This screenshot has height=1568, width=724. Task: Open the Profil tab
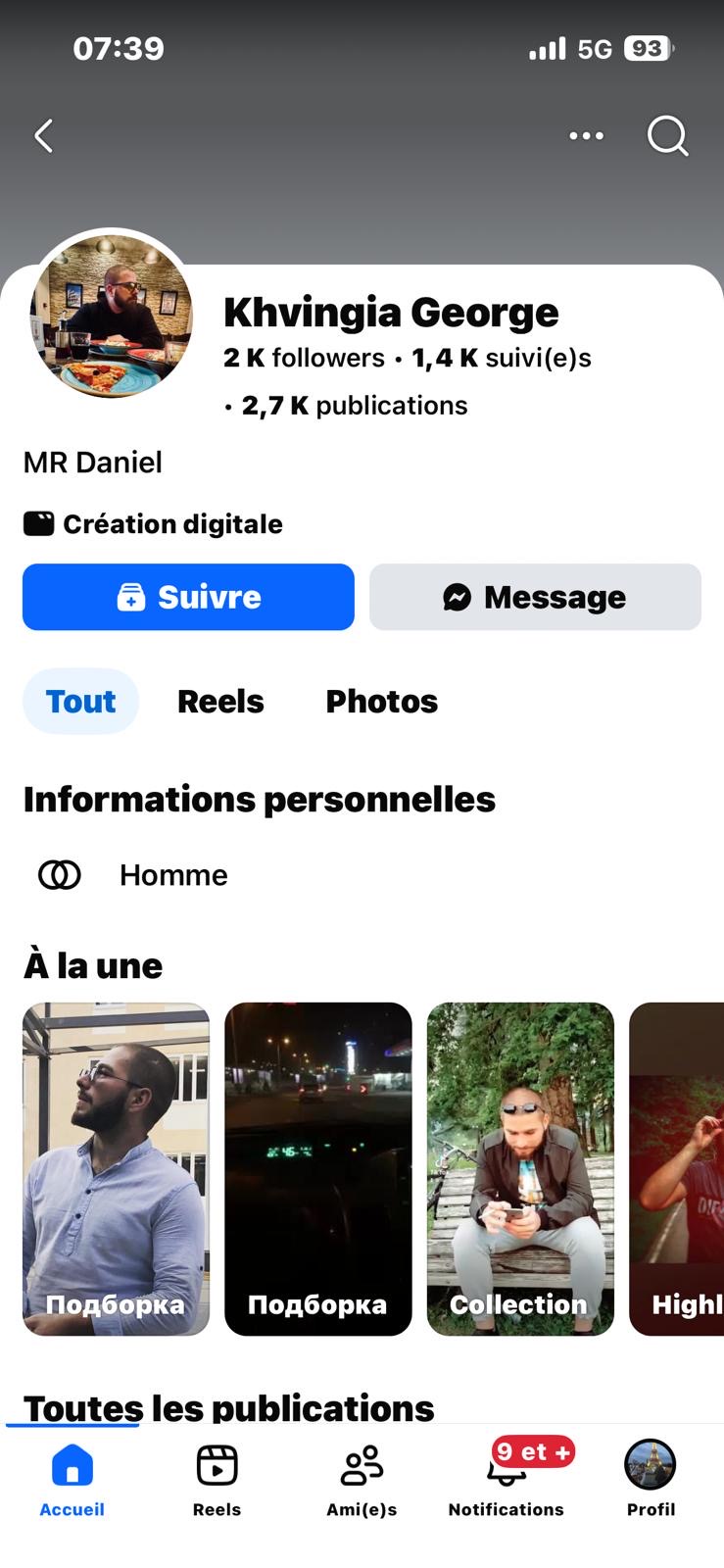pyautogui.click(x=651, y=1480)
